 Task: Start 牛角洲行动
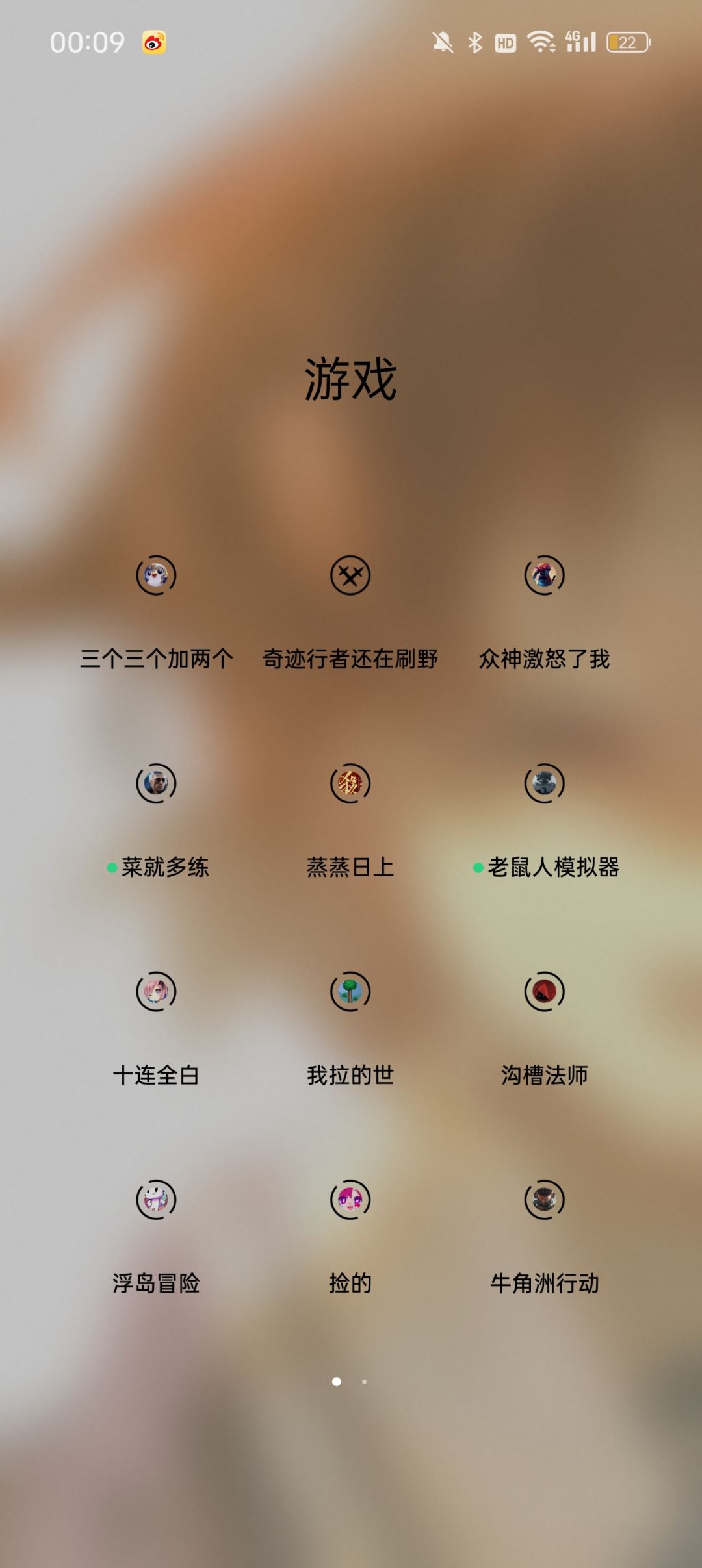coord(545,1199)
